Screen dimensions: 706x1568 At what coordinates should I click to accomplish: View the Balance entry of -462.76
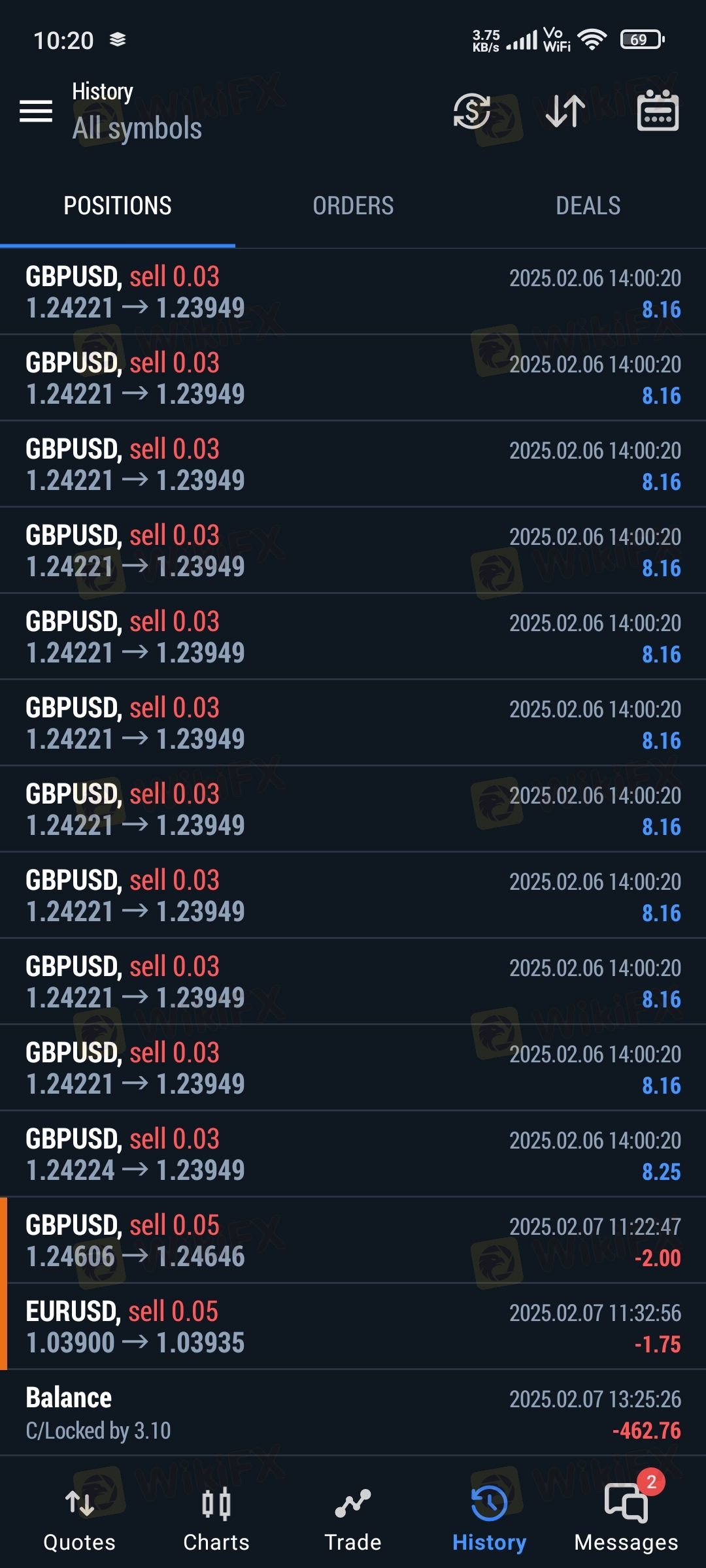click(353, 1413)
